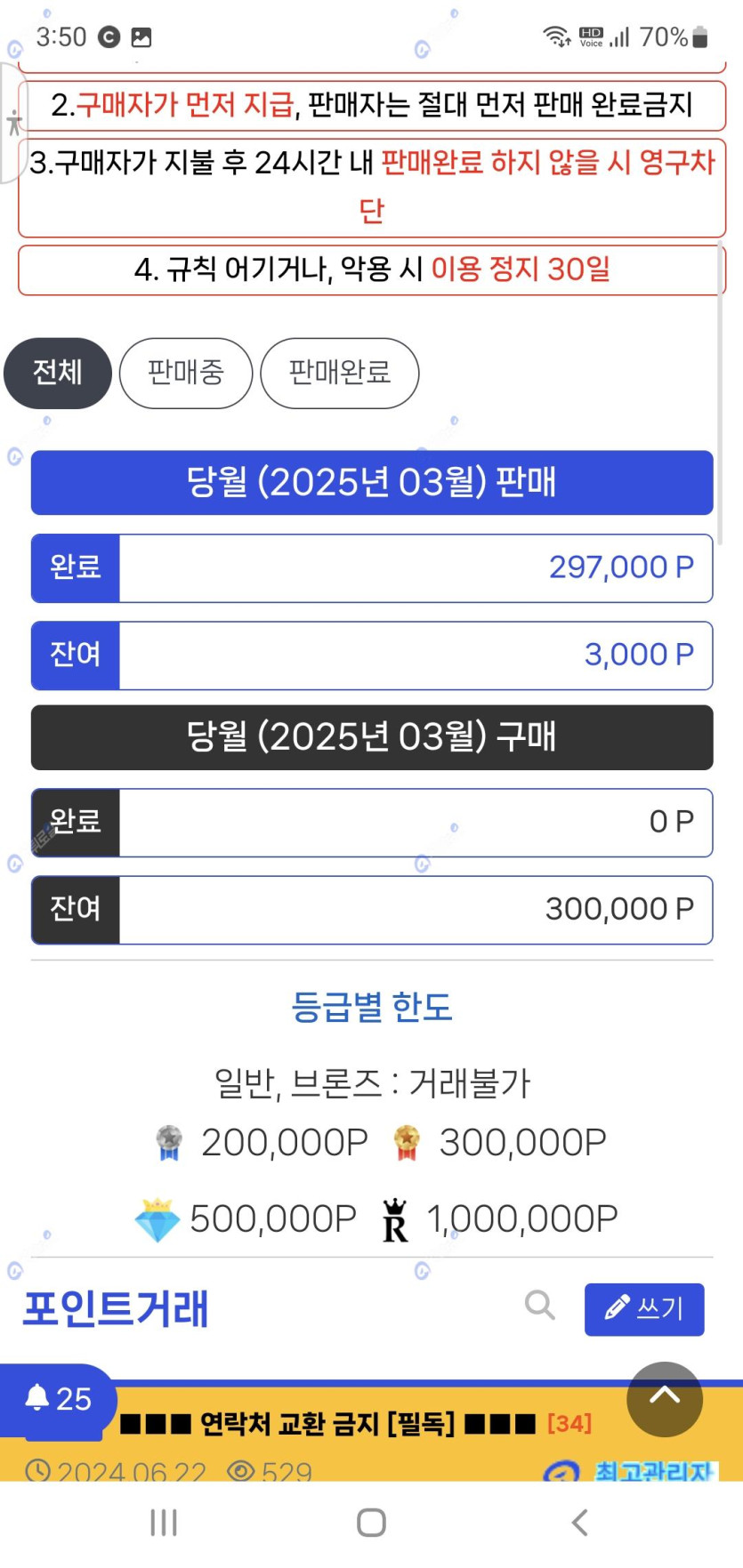This screenshot has width=743, height=1568.
Task: Open search in 포인트거래 board
Action: tap(539, 1306)
